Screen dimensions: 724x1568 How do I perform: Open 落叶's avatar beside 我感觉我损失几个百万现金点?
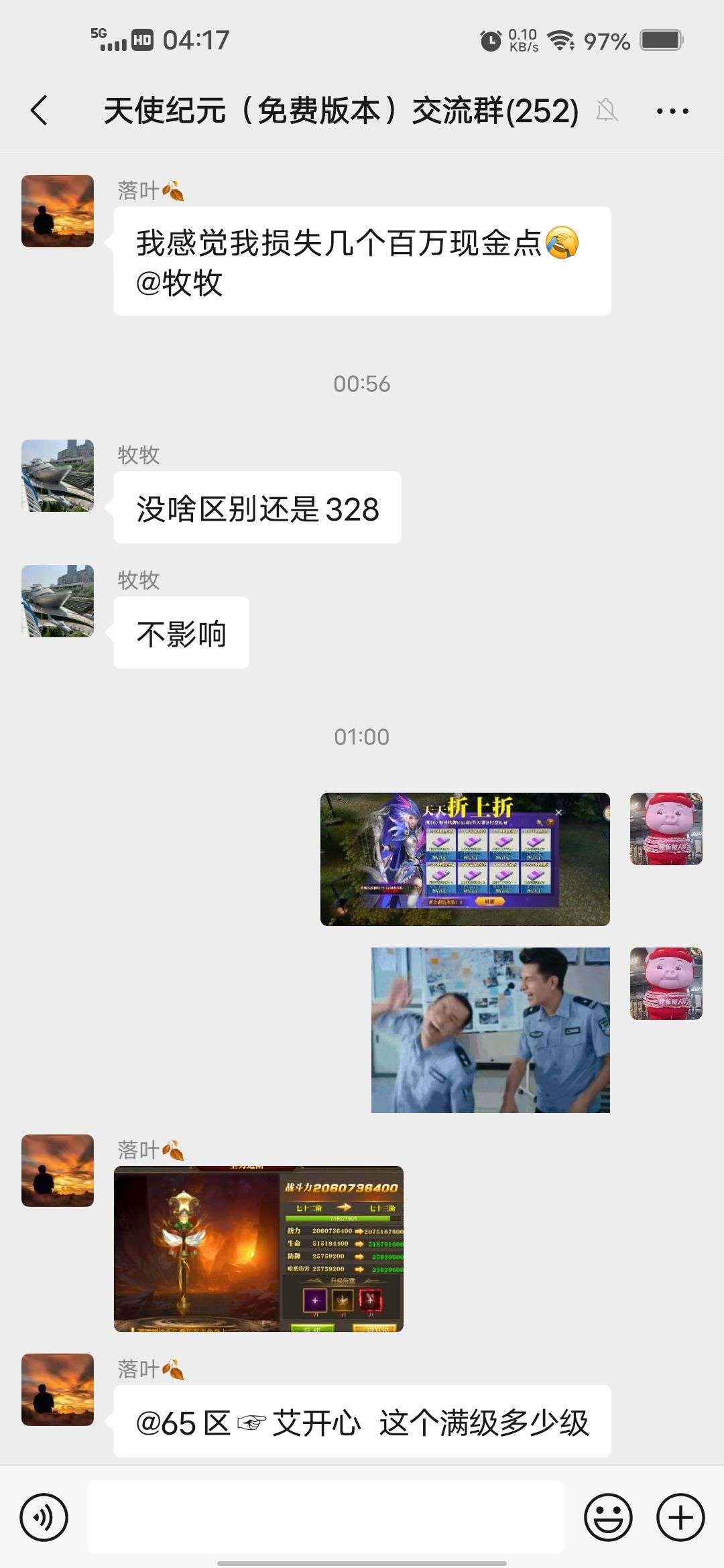(x=58, y=211)
